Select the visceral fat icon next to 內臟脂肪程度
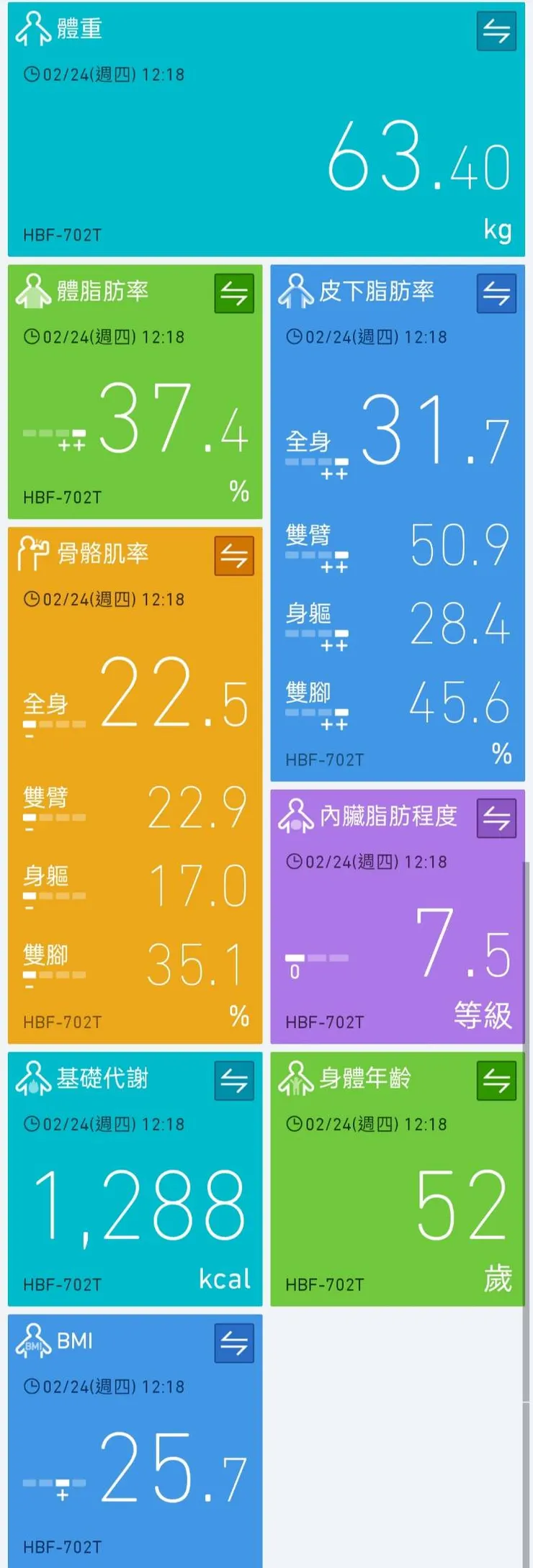 (295, 817)
